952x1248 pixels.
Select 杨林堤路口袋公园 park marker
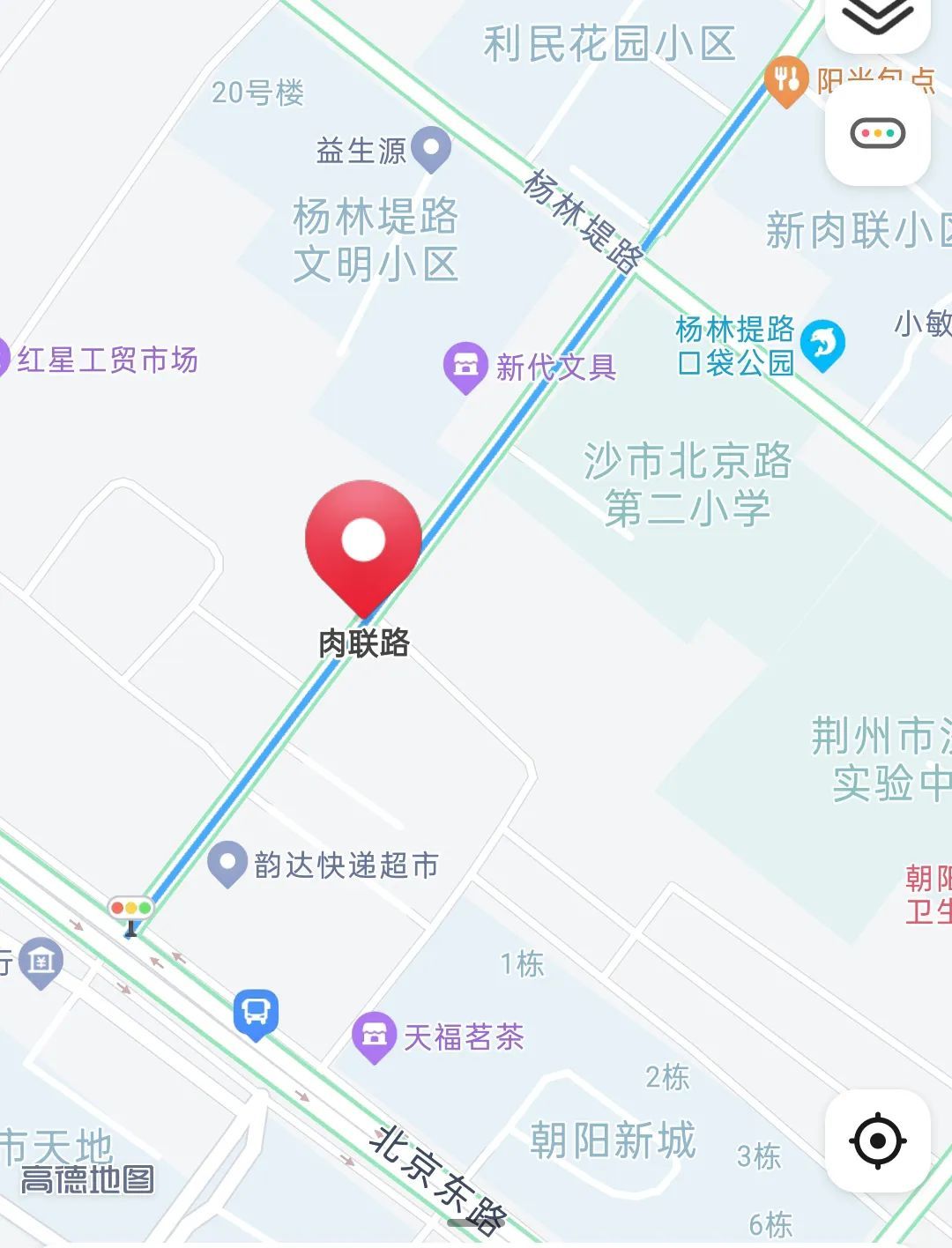coord(823,344)
